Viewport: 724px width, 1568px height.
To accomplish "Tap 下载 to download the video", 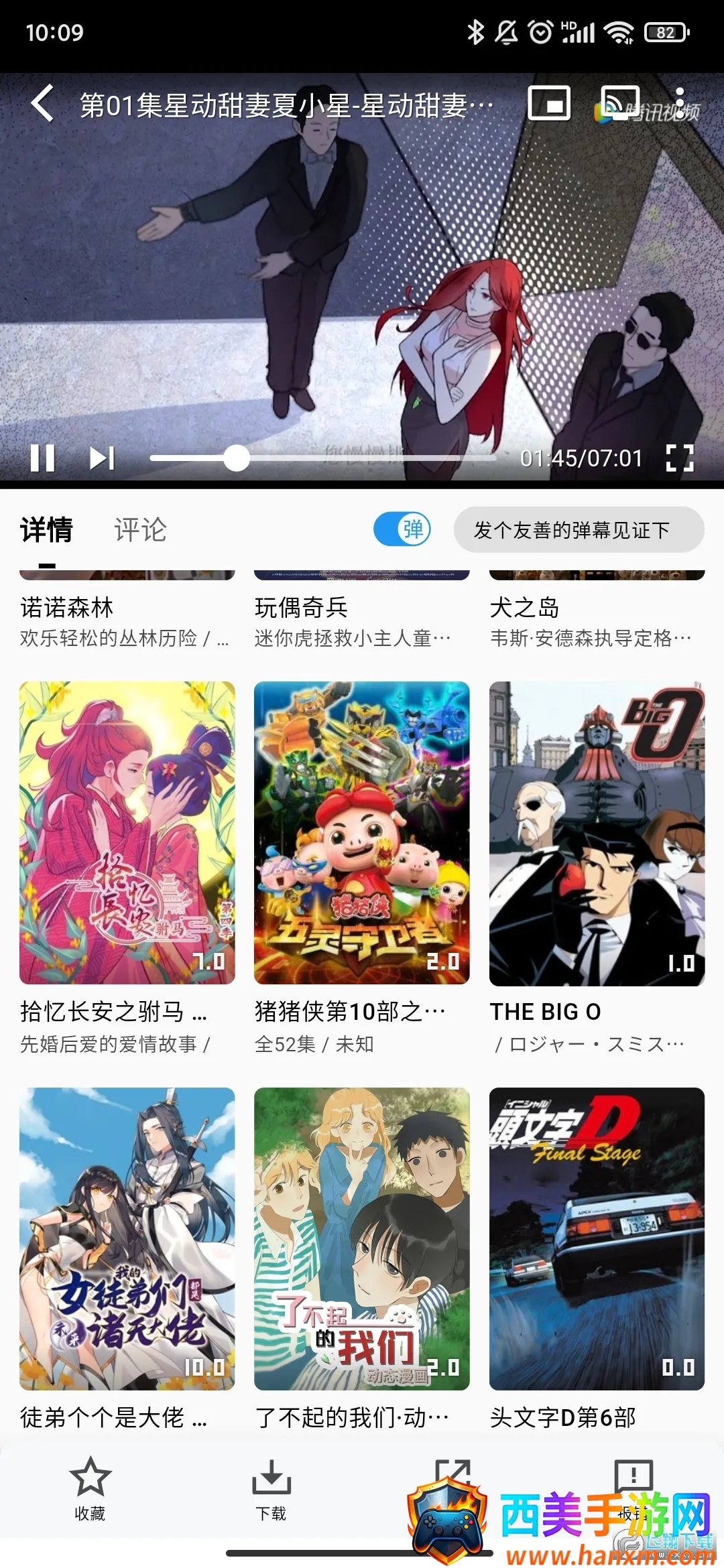I will (271, 1488).
